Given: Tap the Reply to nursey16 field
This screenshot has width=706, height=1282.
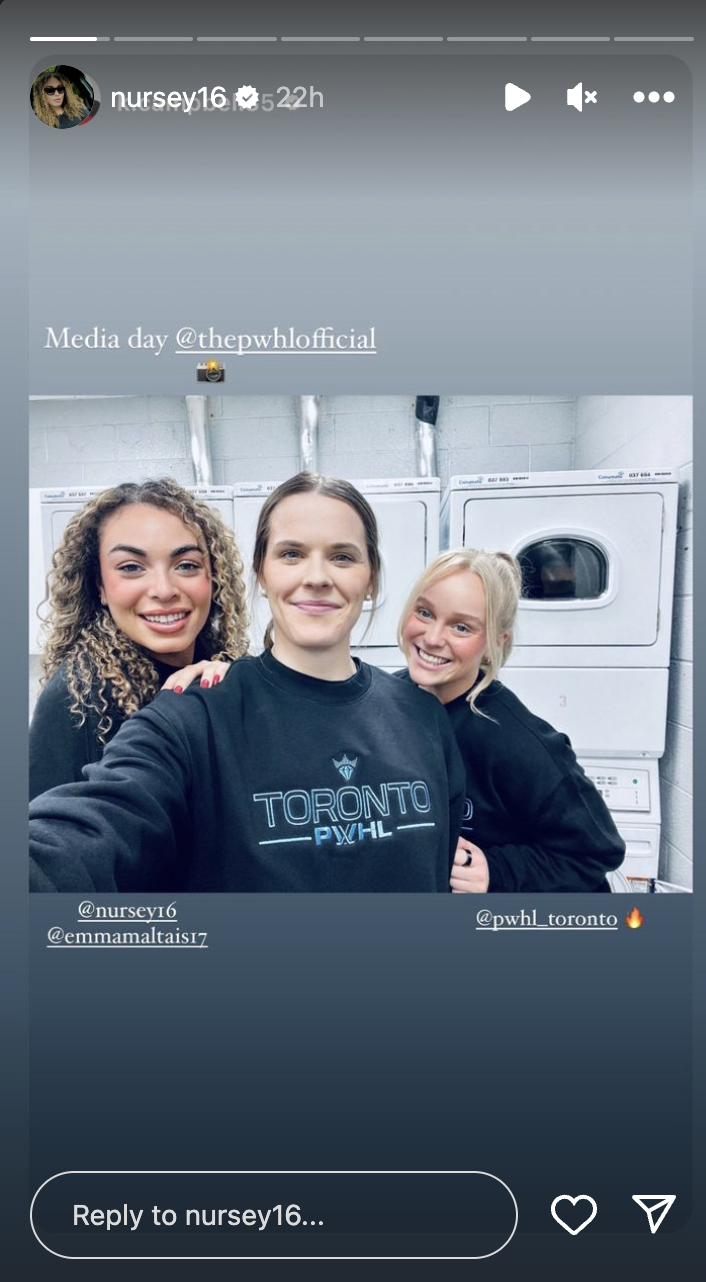Looking at the screenshot, I should (x=273, y=1215).
